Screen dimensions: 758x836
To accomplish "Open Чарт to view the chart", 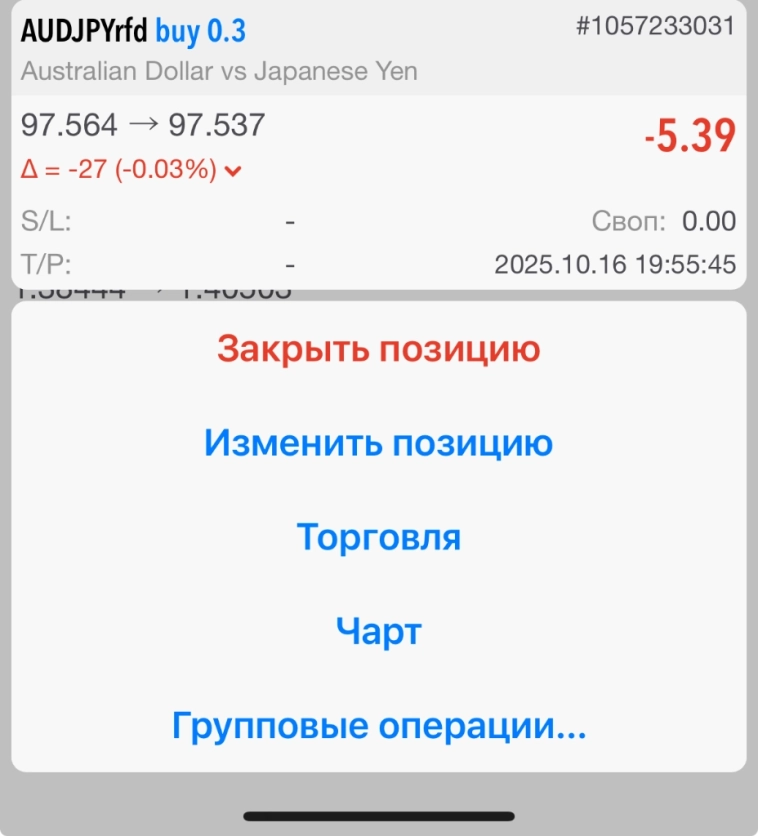I will pos(379,630).
